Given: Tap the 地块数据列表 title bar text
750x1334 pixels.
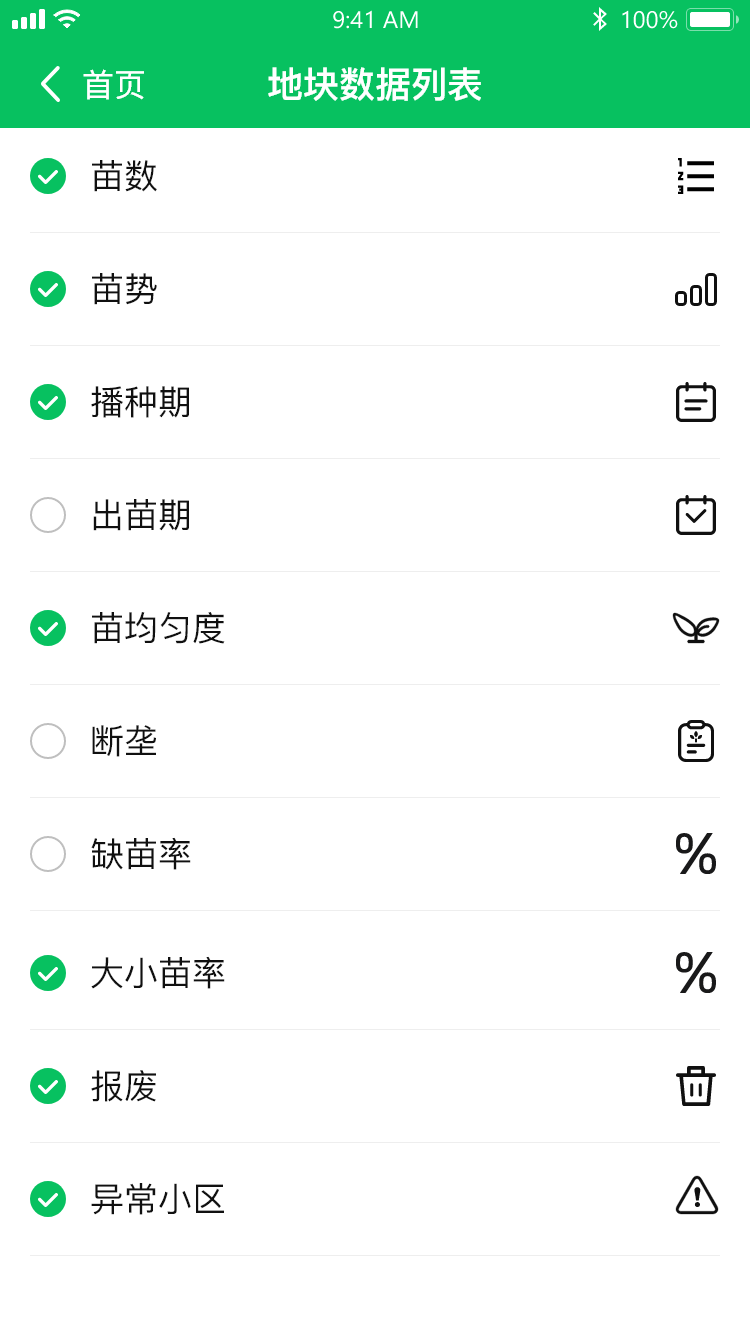Looking at the screenshot, I should tap(374, 85).
